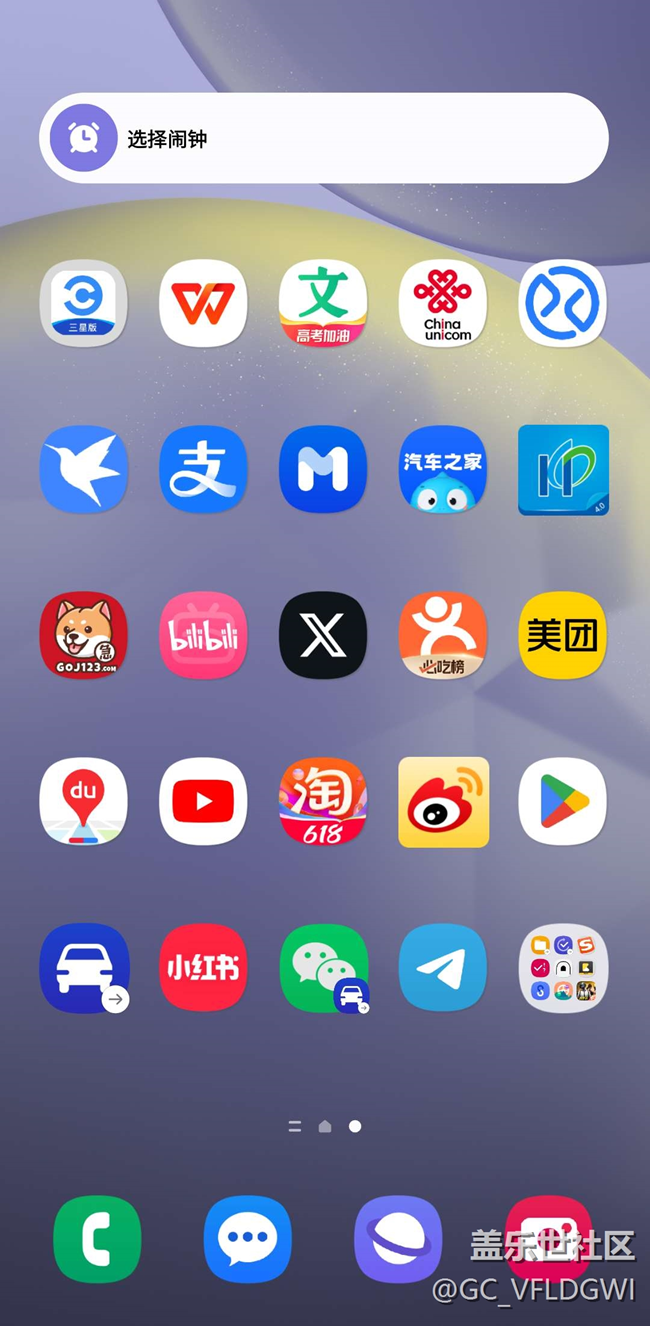Open Baidu Maps app
The width and height of the screenshot is (650, 1326).
pos(83,801)
